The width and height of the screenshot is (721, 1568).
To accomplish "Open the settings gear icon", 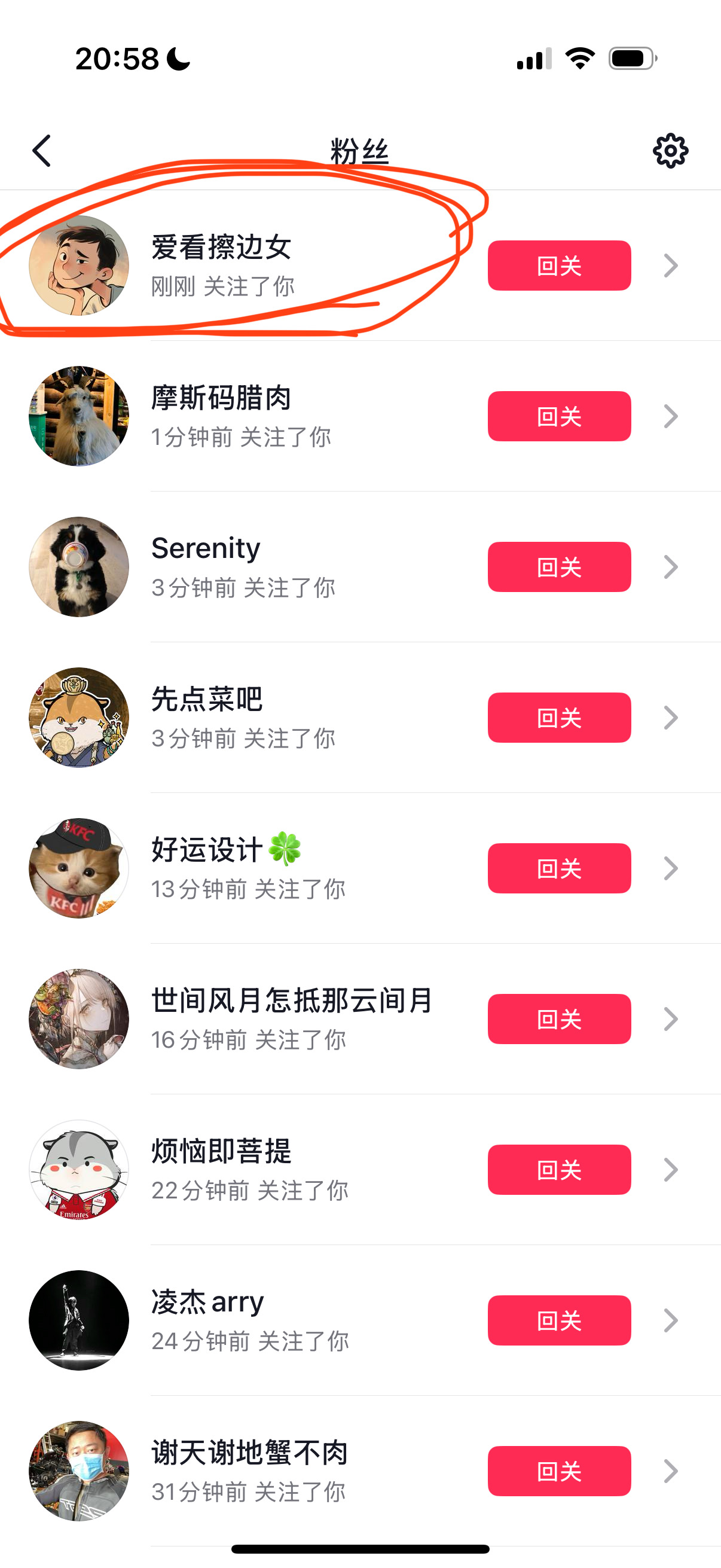I will [x=670, y=151].
